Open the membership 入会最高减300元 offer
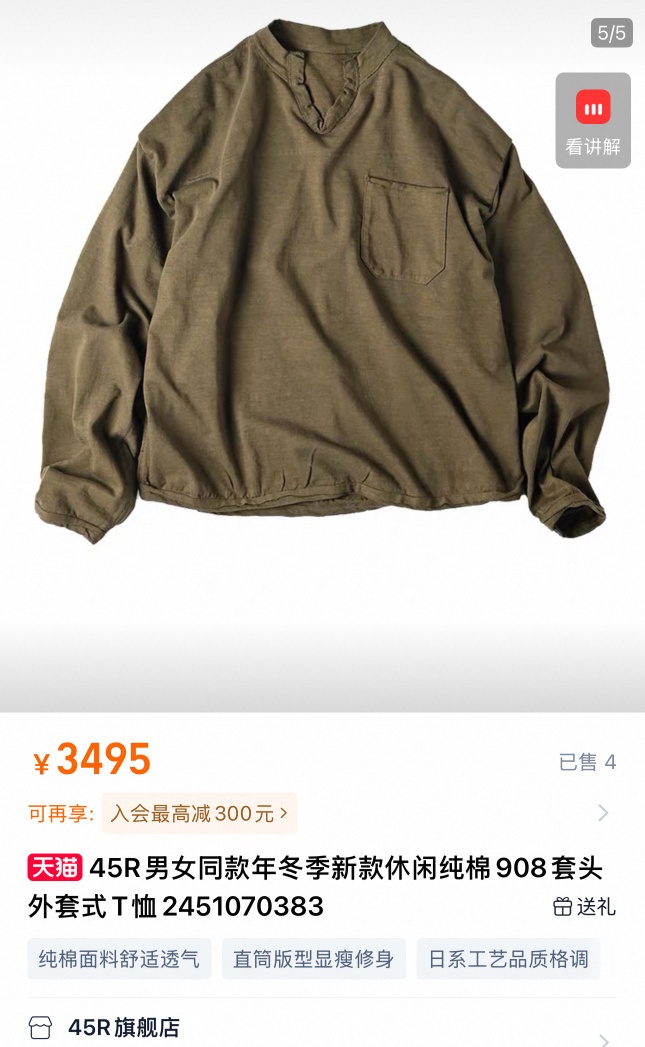The image size is (645, 1047). (200, 813)
